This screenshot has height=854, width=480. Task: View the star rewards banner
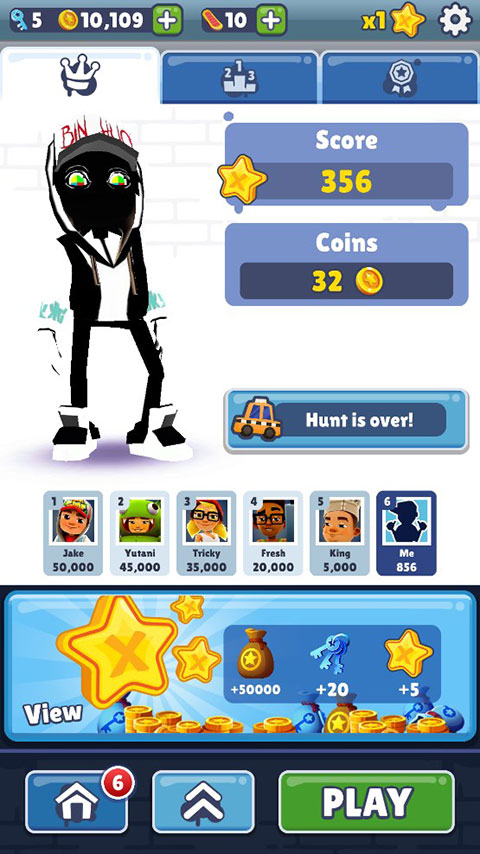240,666
